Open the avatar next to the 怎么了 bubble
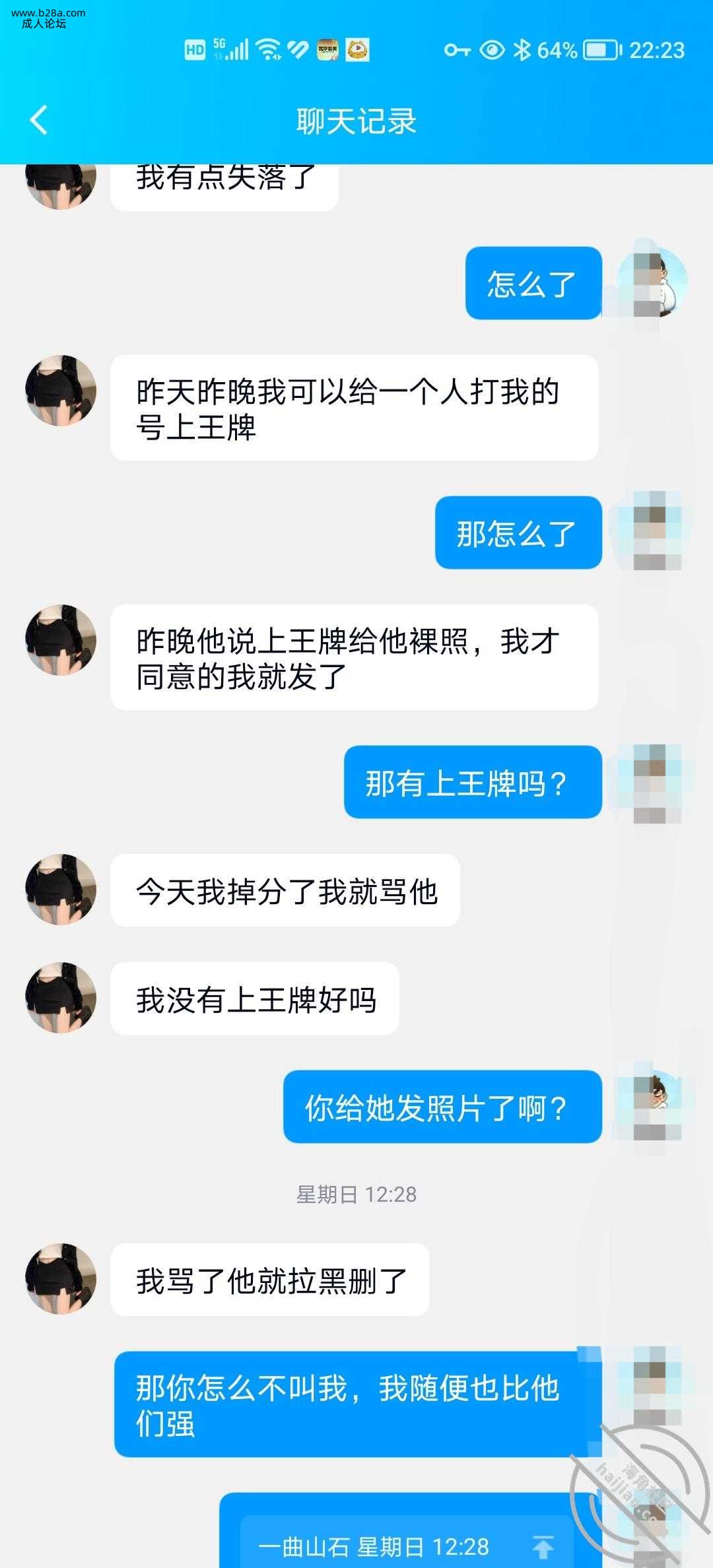The width and height of the screenshot is (713, 1568). coord(651,282)
